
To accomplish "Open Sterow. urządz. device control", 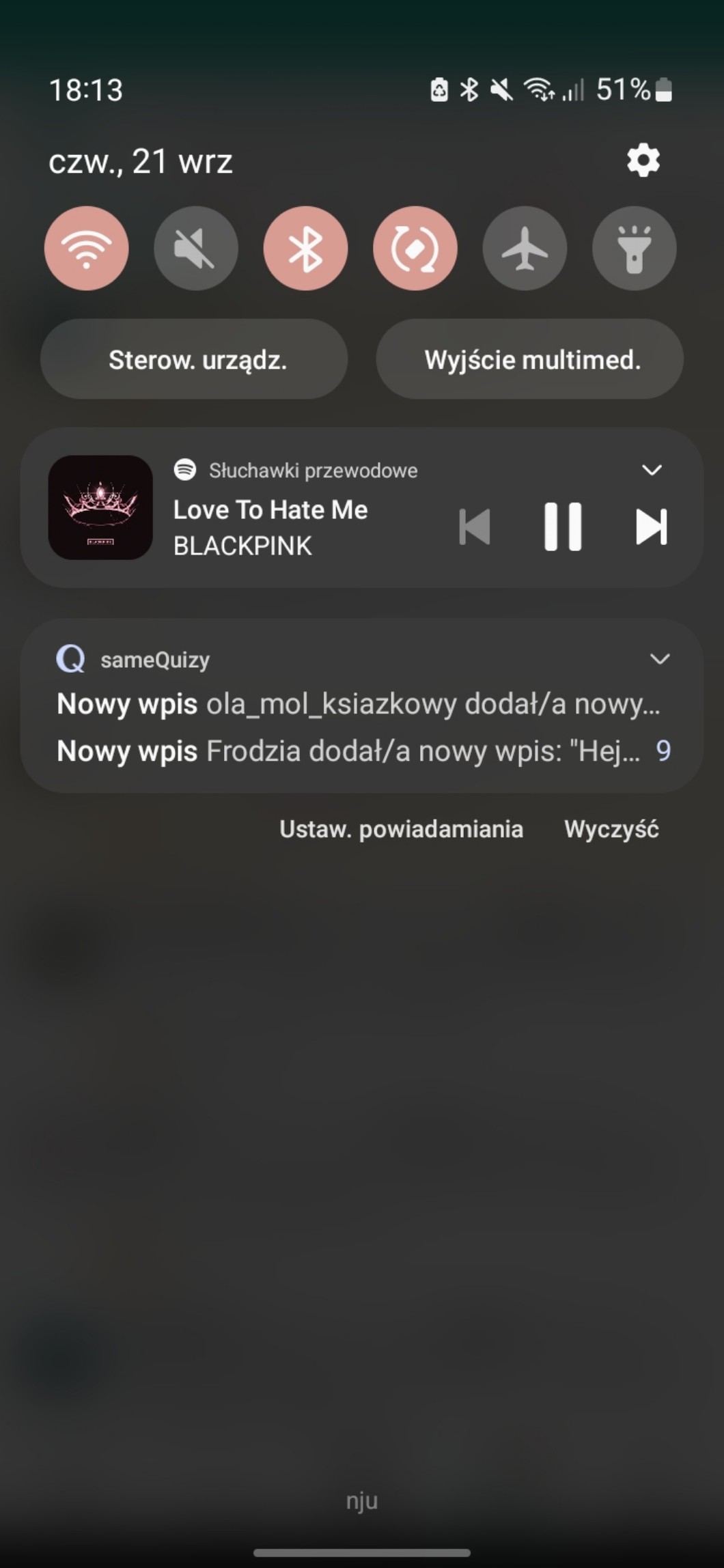I will pos(194,359).
